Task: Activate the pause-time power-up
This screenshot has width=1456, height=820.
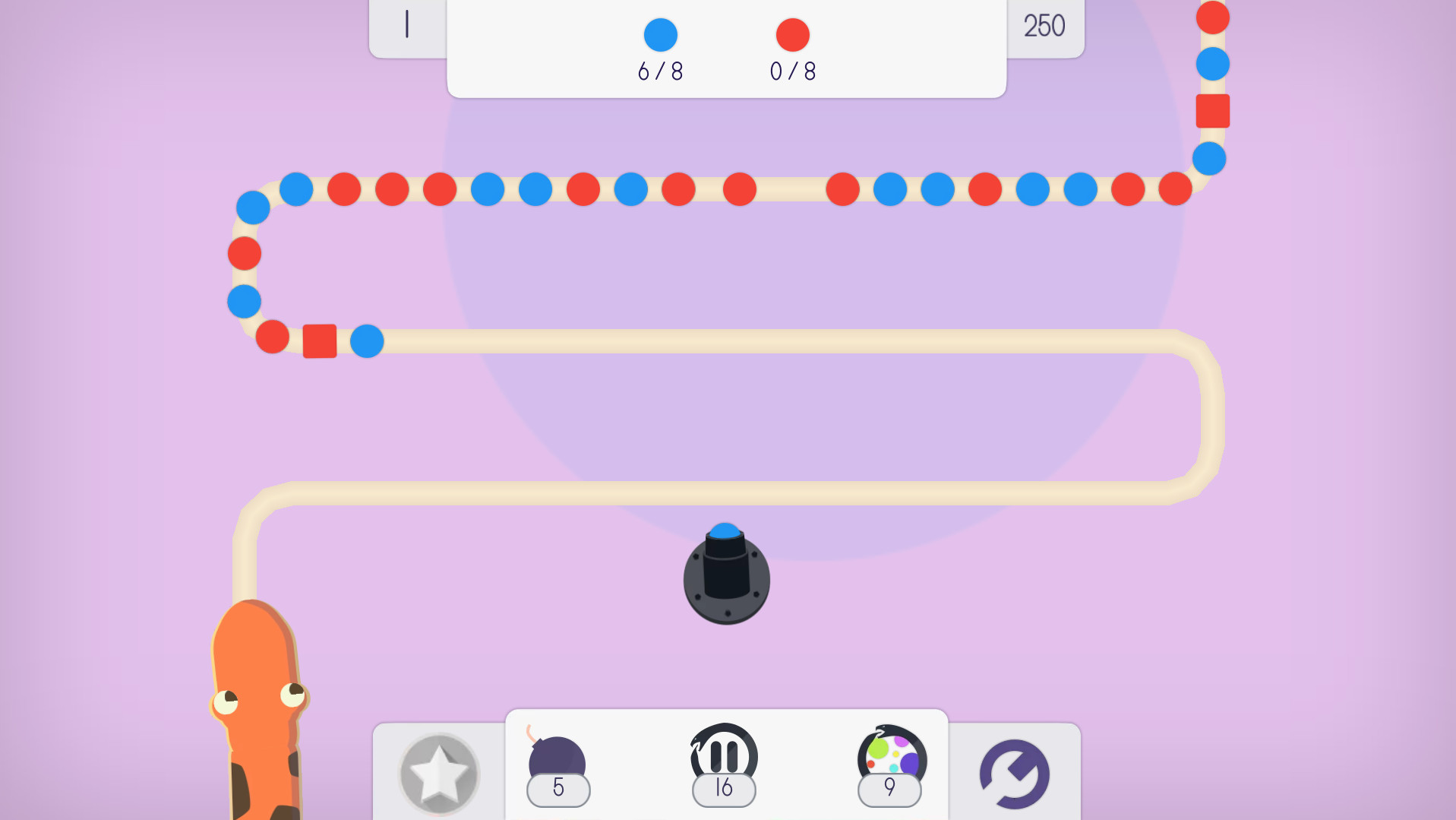Action: (724, 760)
